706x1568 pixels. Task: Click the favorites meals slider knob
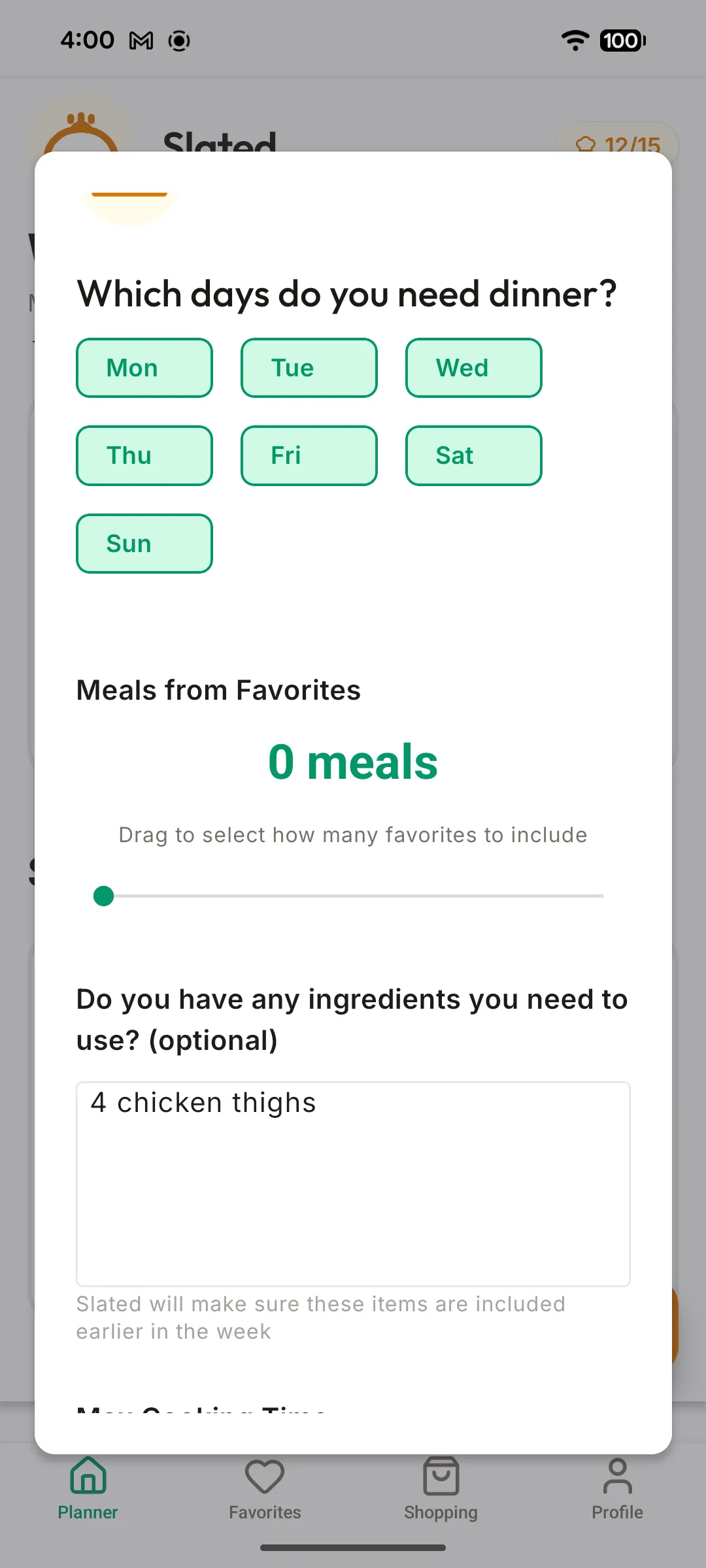(x=103, y=896)
